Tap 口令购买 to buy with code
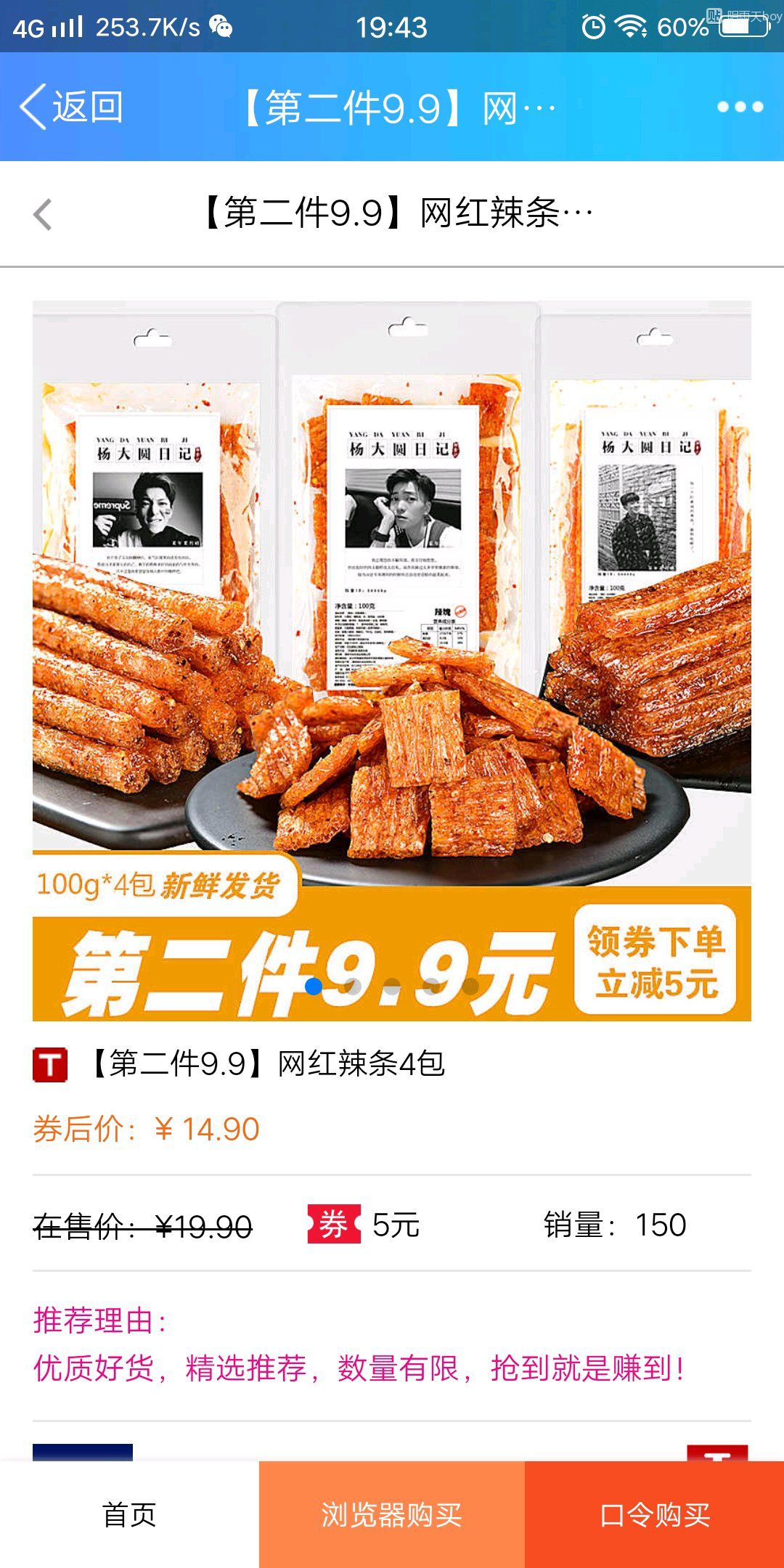784x1568 pixels. pyautogui.click(x=655, y=1514)
